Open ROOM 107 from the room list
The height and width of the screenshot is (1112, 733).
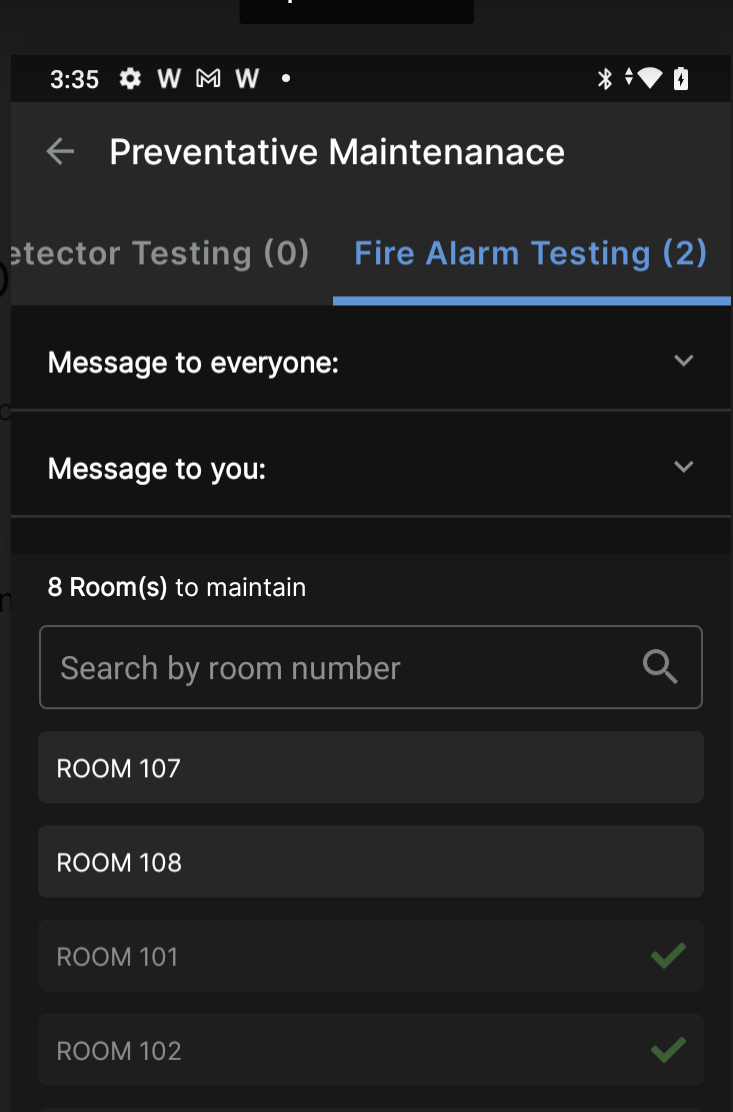click(370, 767)
